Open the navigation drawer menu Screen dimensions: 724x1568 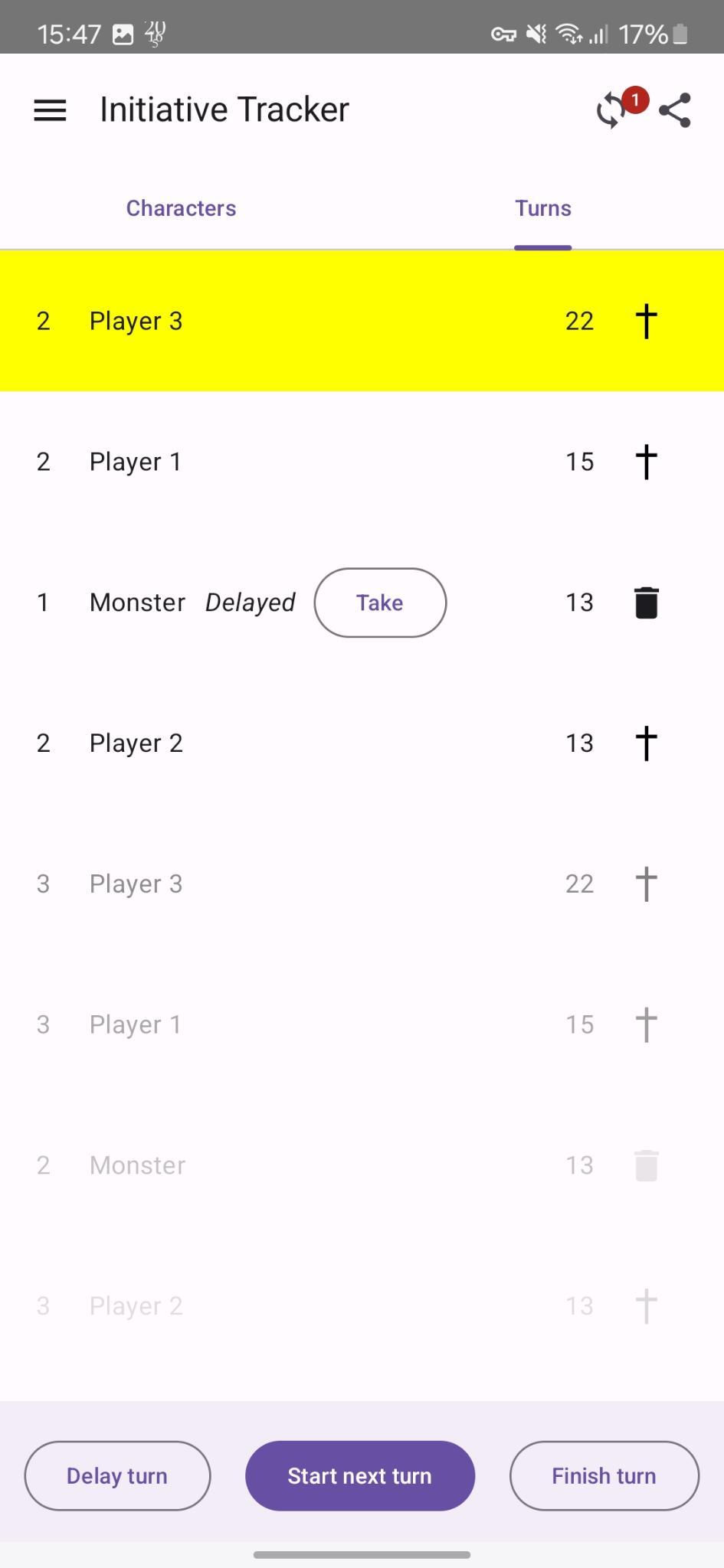(x=50, y=110)
